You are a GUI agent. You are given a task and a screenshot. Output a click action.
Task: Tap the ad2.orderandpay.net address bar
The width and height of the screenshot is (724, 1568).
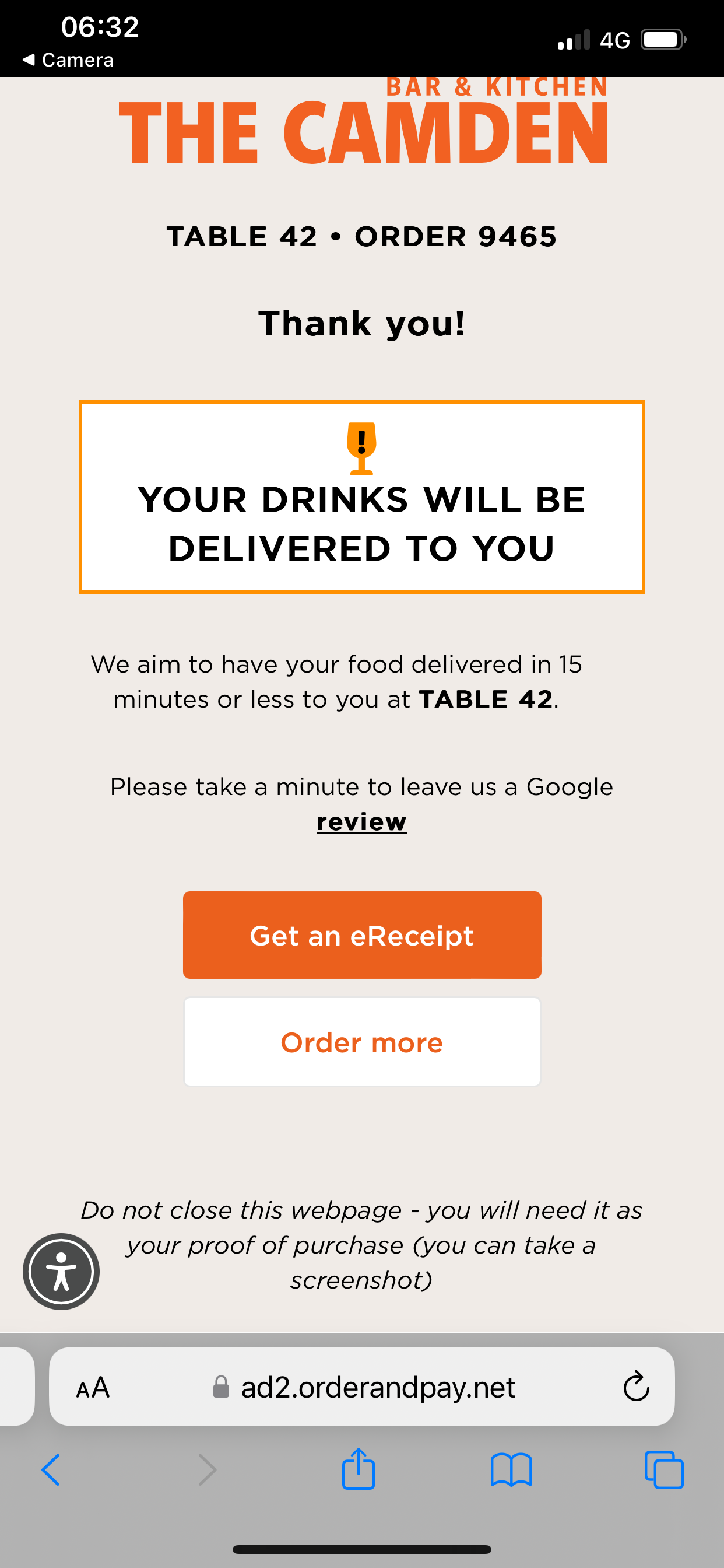(362, 1388)
